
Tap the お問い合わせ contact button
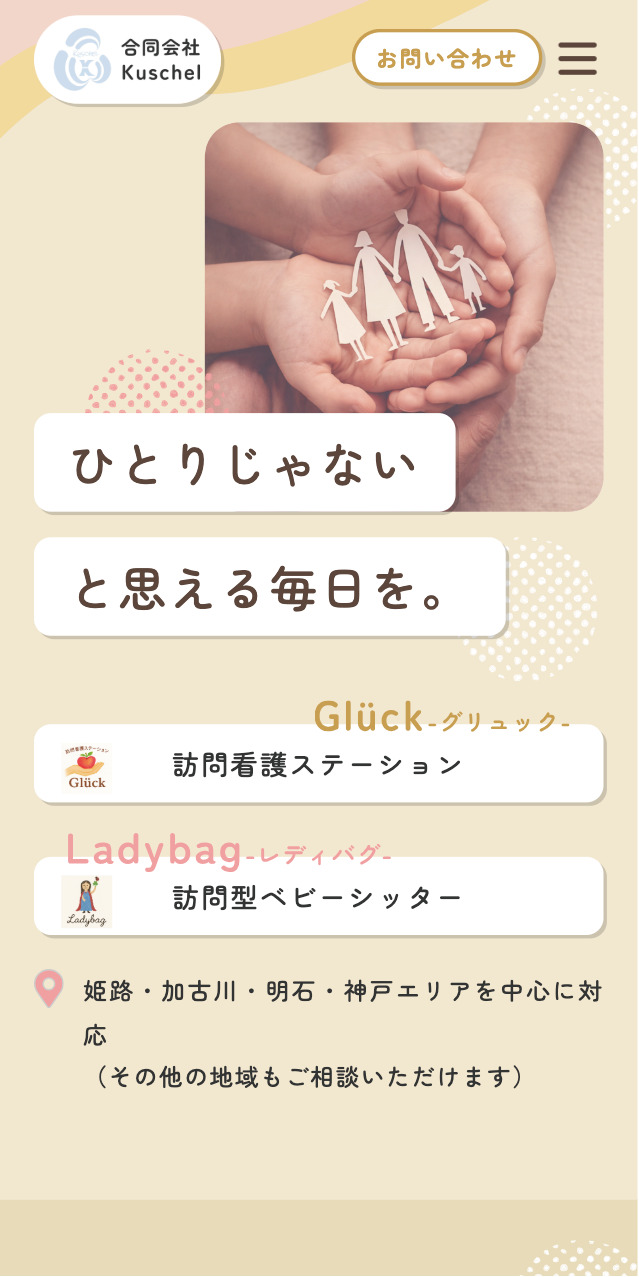coord(446,58)
